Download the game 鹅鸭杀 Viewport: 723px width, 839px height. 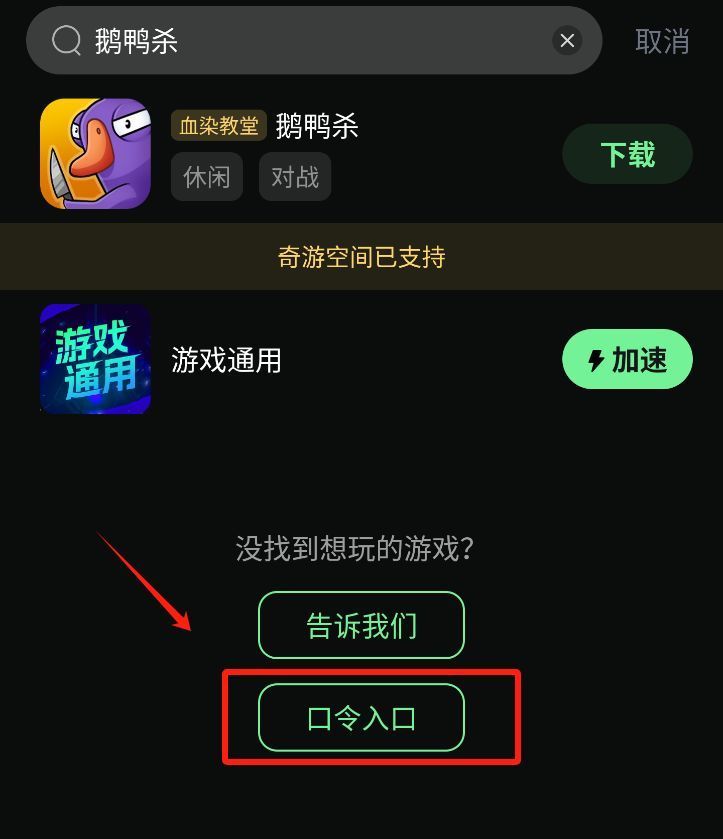pyautogui.click(x=627, y=154)
